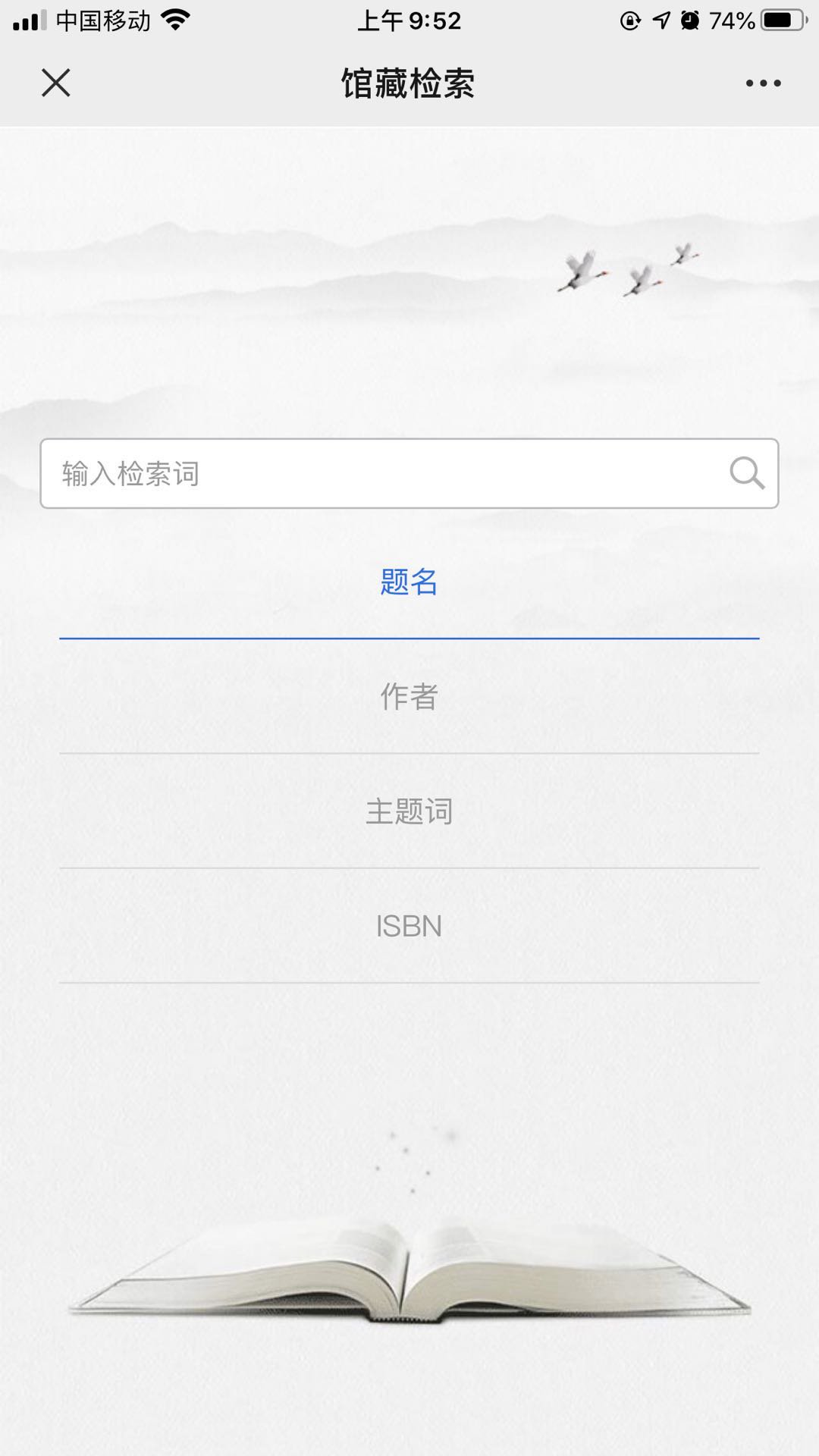Focus the 输入检索词 search field
The image size is (819, 1456).
(409, 473)
